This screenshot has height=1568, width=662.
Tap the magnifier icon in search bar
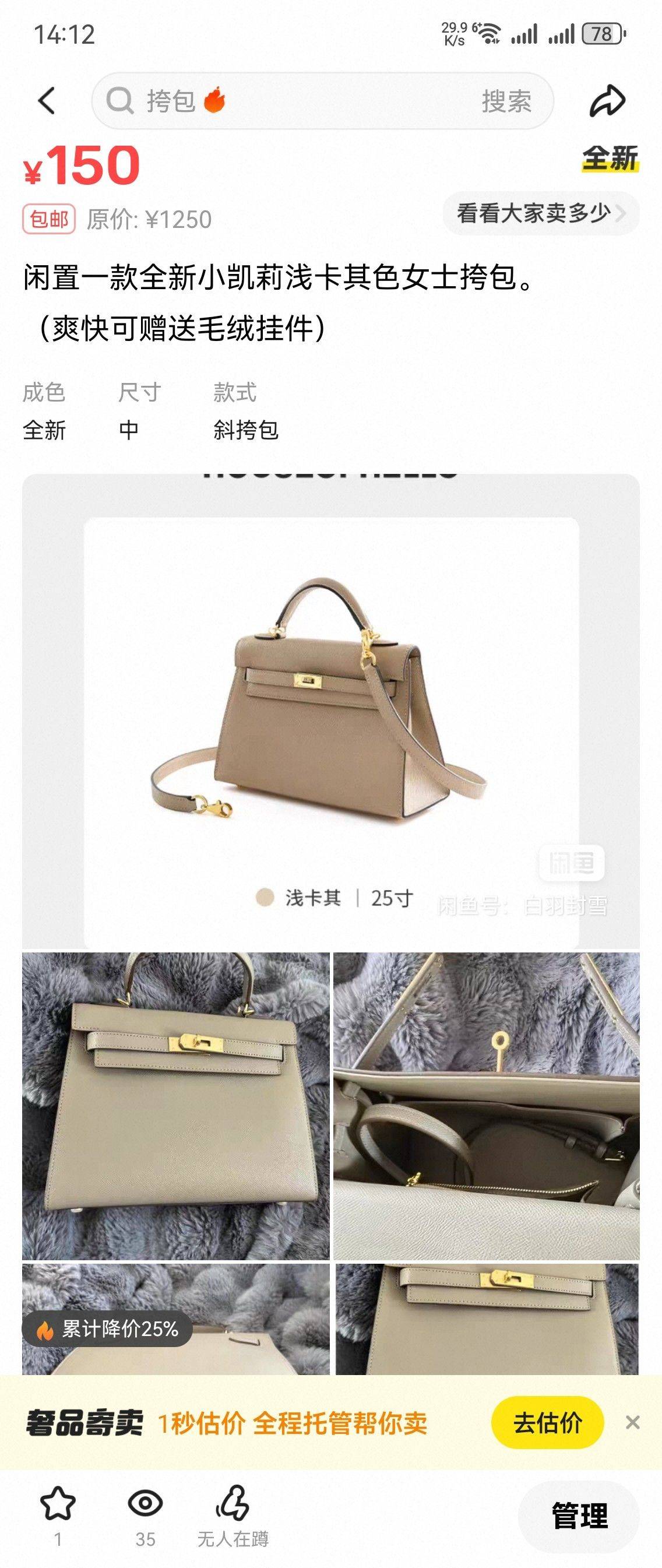[119, 103]
